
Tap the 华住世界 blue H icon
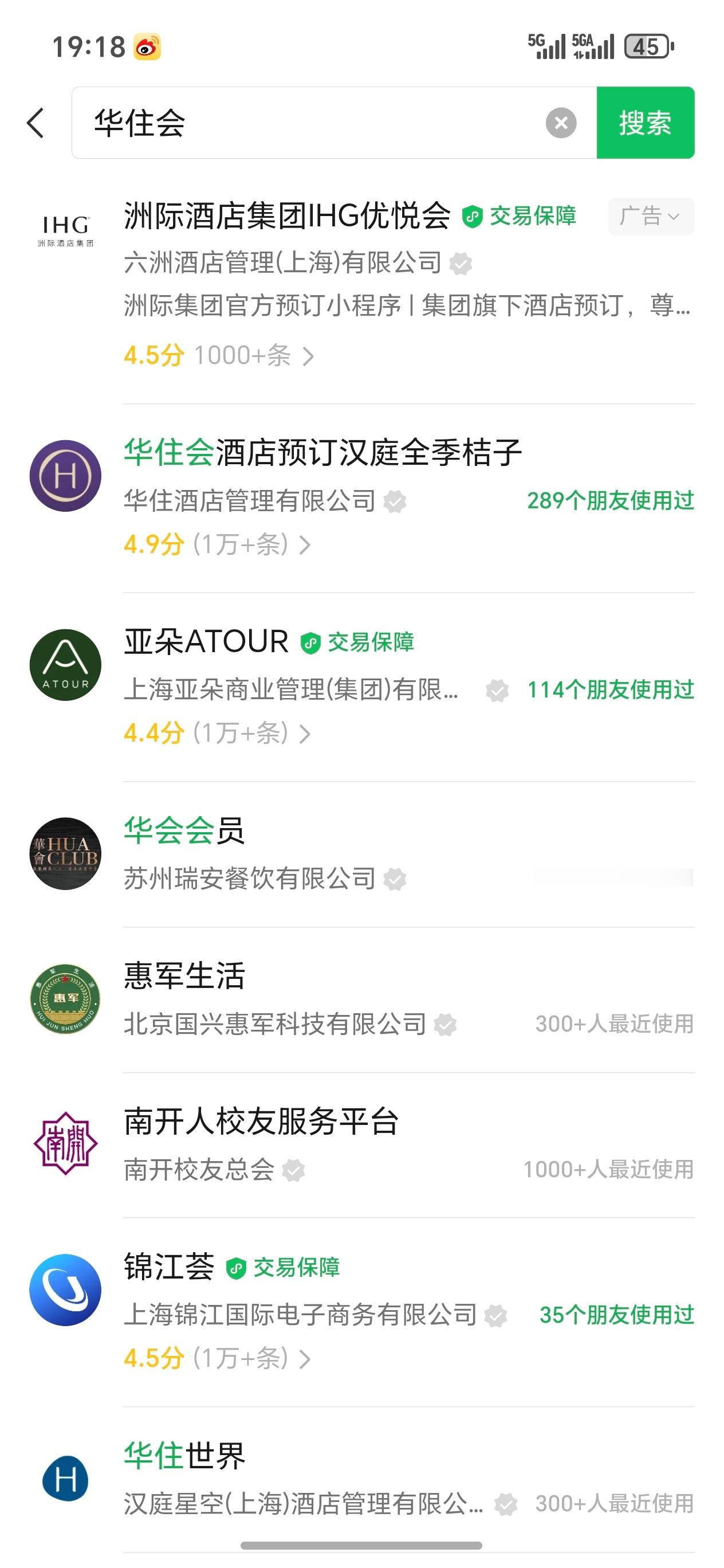[x=65, y=1478]
